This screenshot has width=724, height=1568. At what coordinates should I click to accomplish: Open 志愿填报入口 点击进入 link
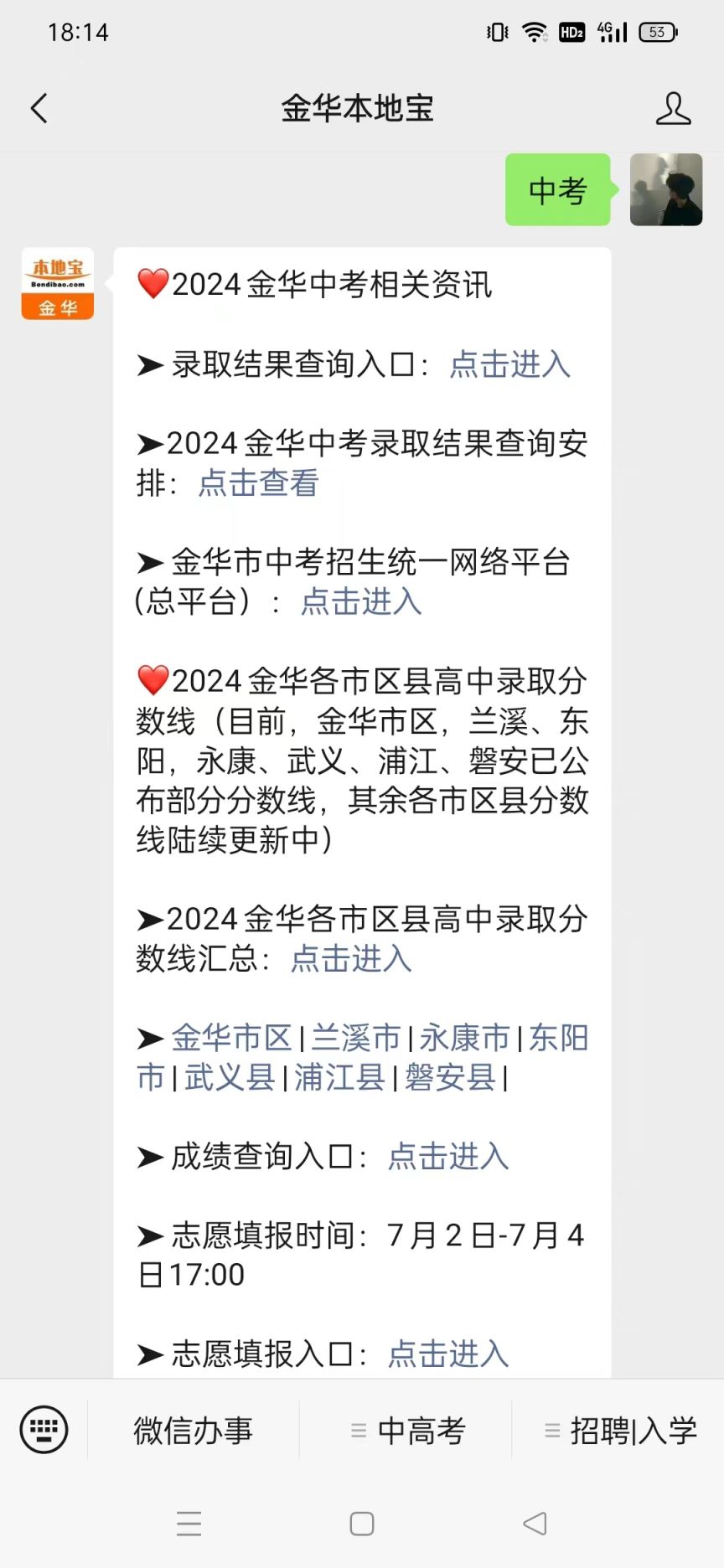(x=447, y=1354)
